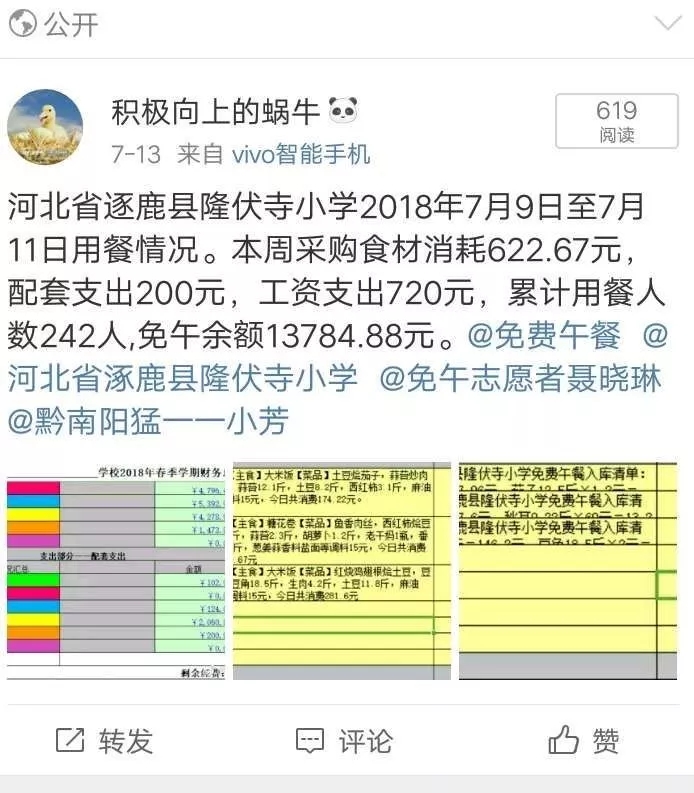Image resolution: width=694 pixels, height=793 pixels.
Task: Like this post with 赞
Action: click(584, 741)
